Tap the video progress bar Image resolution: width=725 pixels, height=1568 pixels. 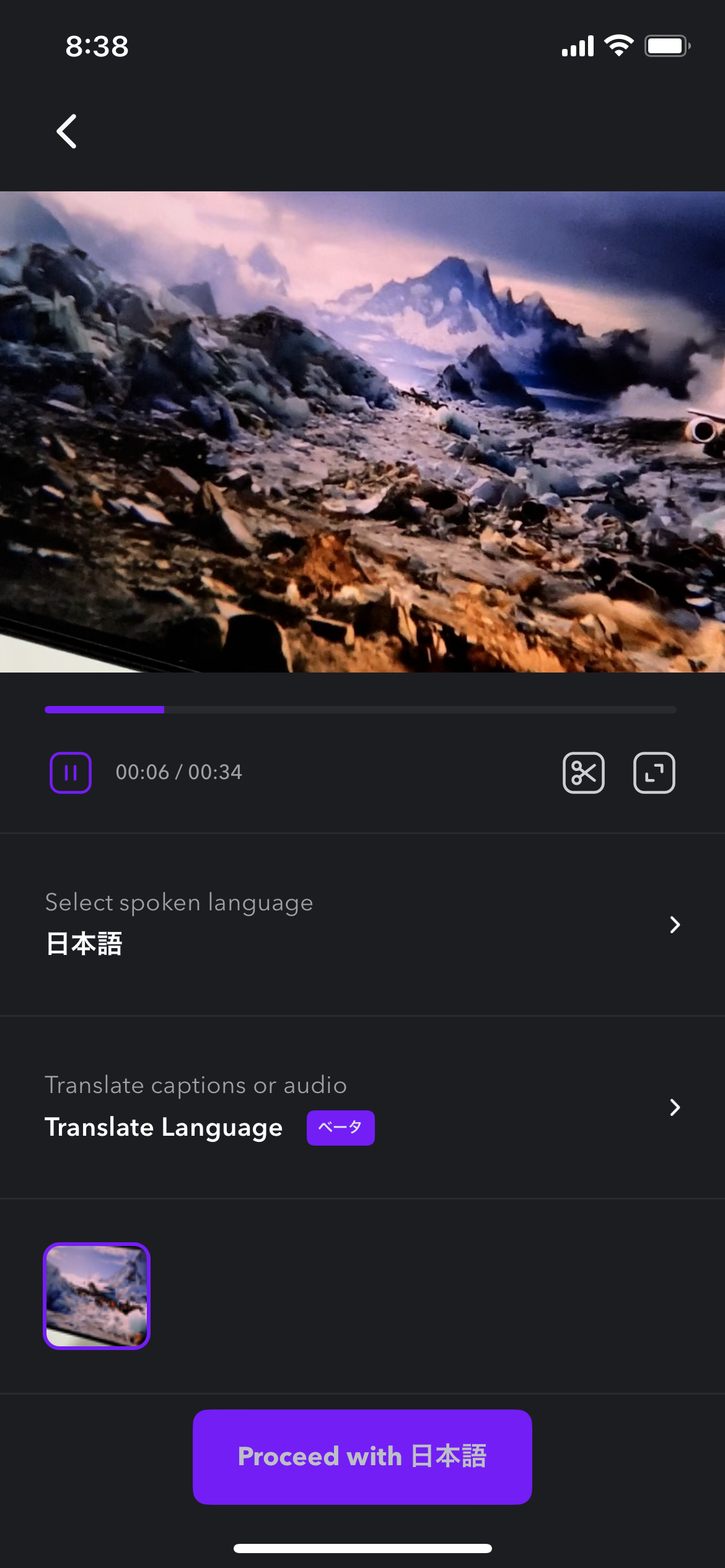(361, 710)
